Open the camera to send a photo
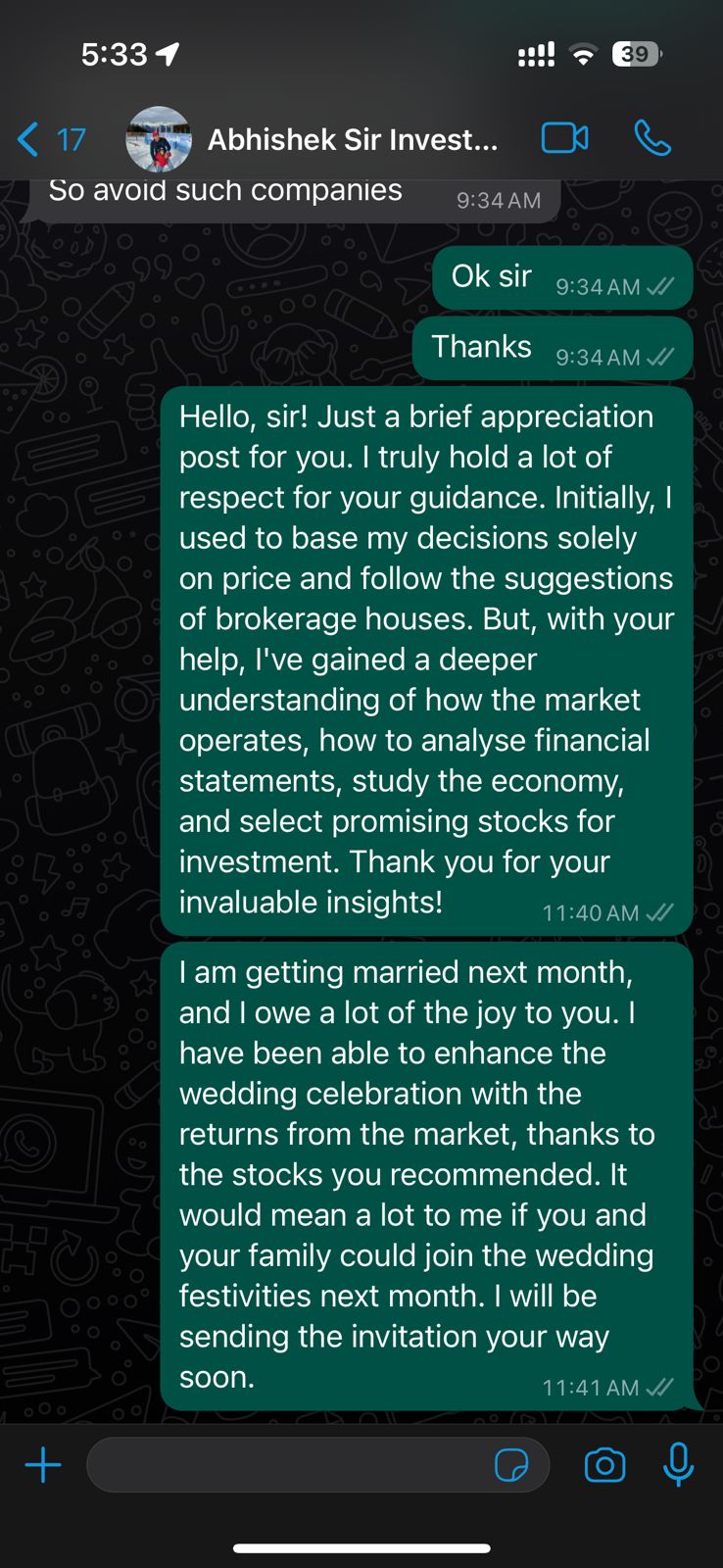Viewport: 723px width, 1568px height. tap(604, 1466)
